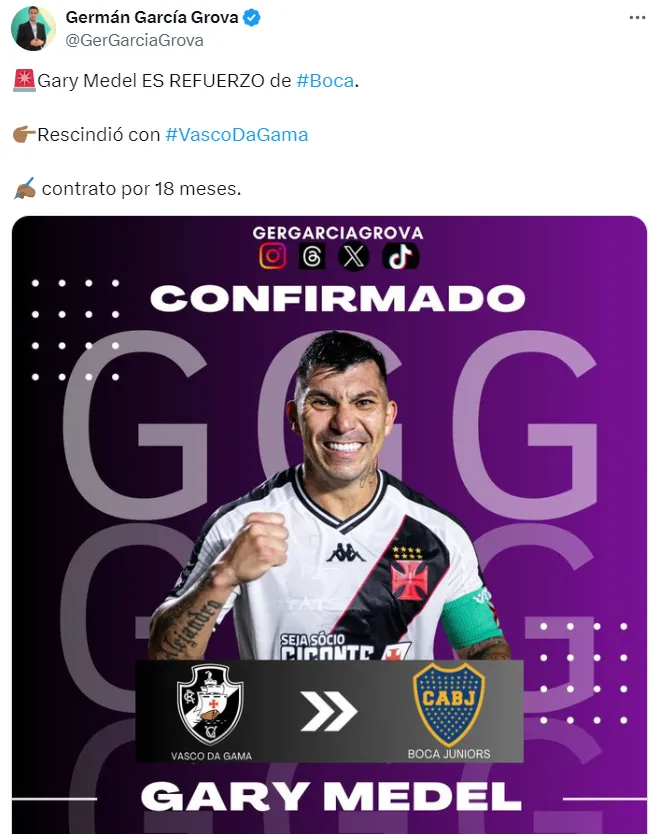Open the #VascoDaGama hashtag link
654x834 pixels.
click(236, 134)
